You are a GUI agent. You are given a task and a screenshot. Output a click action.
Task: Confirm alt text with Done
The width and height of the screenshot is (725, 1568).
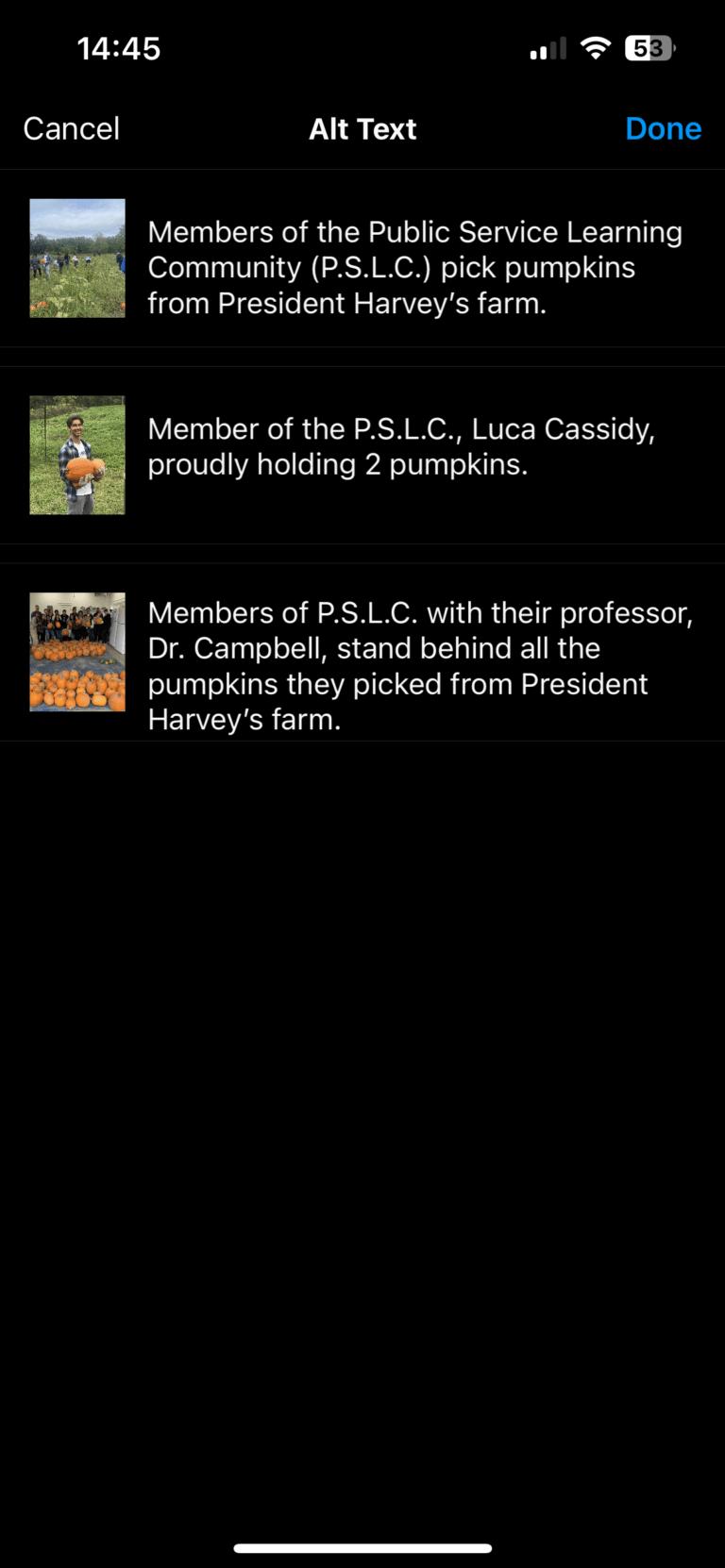point(663,128)
